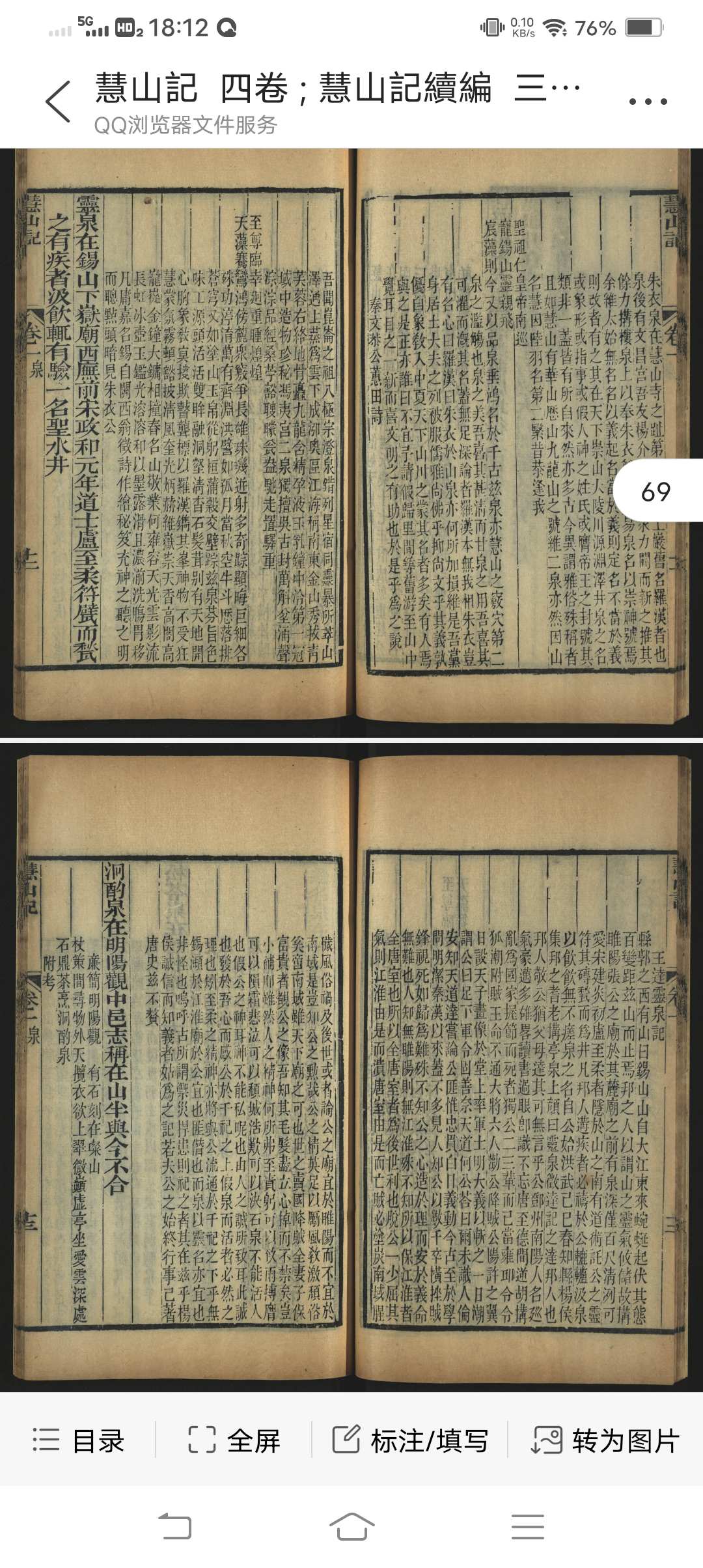
Task: Open the 目录 table of contents
Action: coord(79,1440)
